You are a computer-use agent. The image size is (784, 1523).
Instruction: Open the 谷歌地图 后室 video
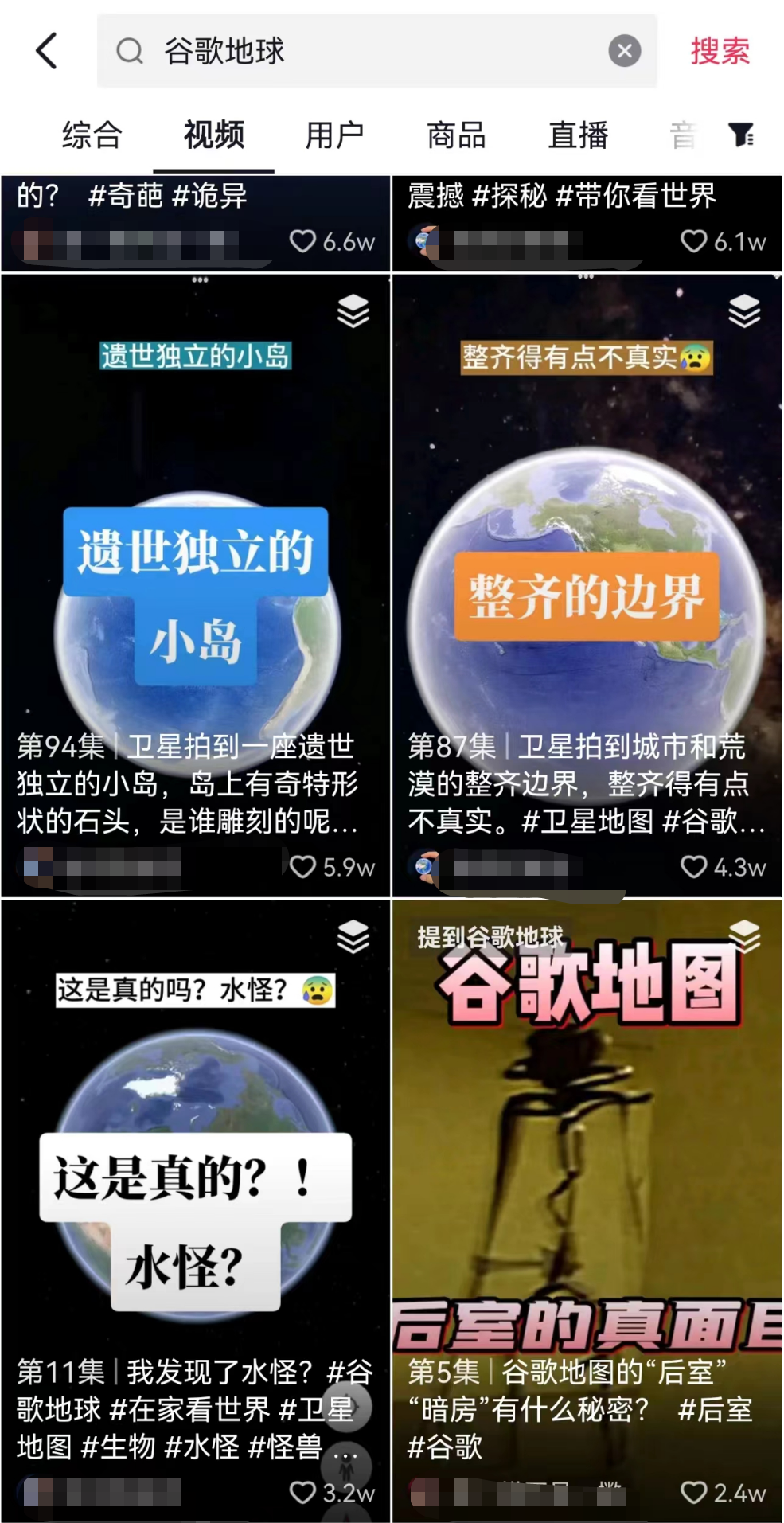coord(587,1210)
